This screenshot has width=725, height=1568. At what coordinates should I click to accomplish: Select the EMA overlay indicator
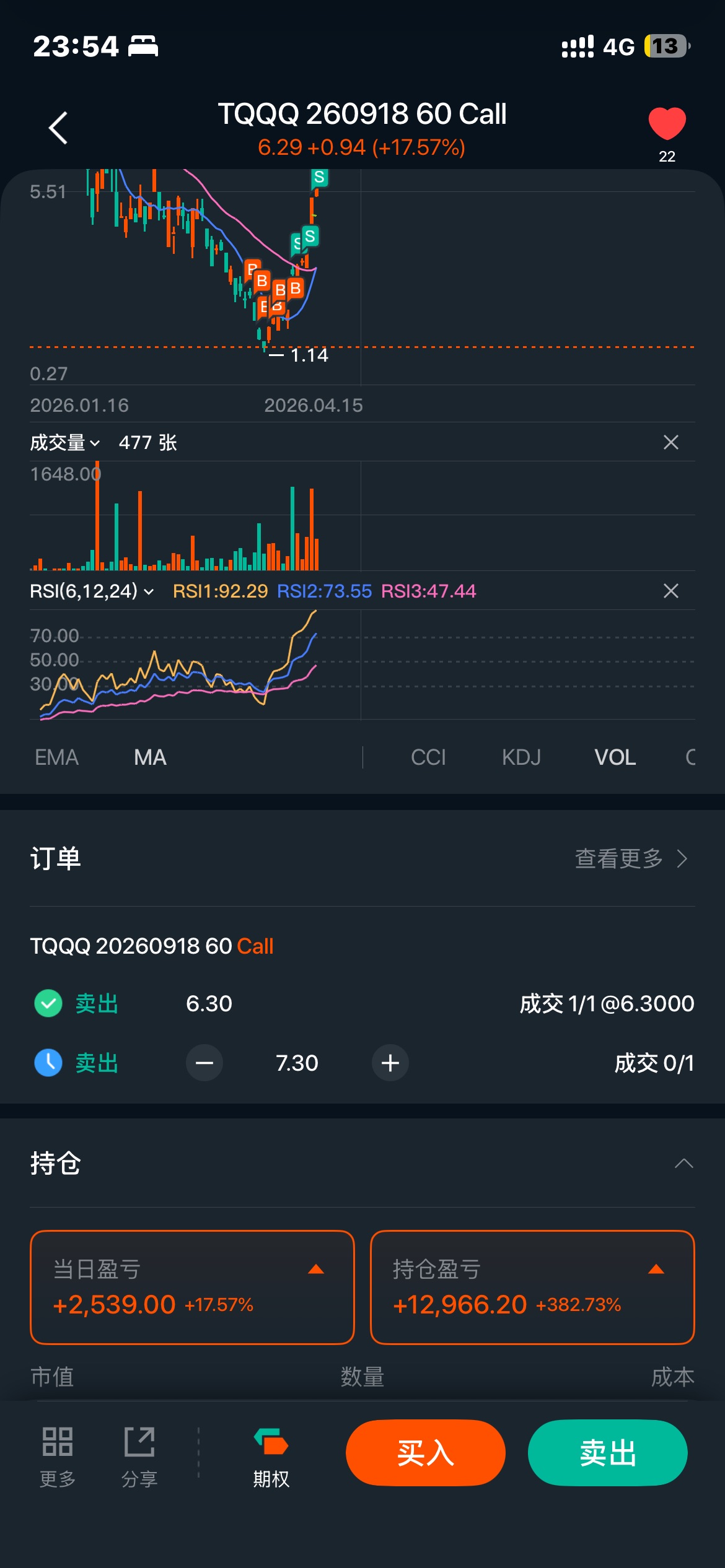(x=56, y=757)
